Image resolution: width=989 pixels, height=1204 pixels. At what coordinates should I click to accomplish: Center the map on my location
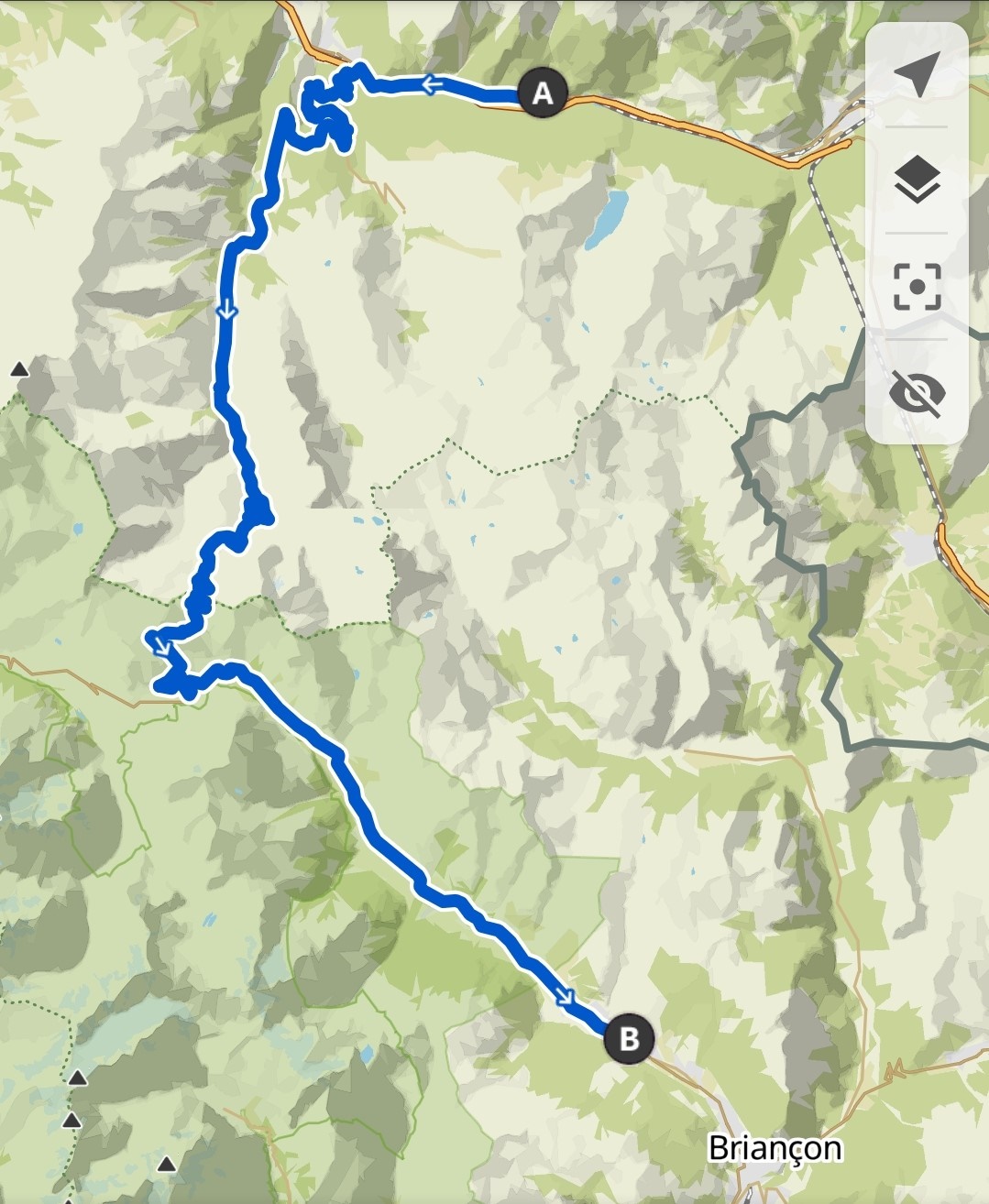[917, 74]
